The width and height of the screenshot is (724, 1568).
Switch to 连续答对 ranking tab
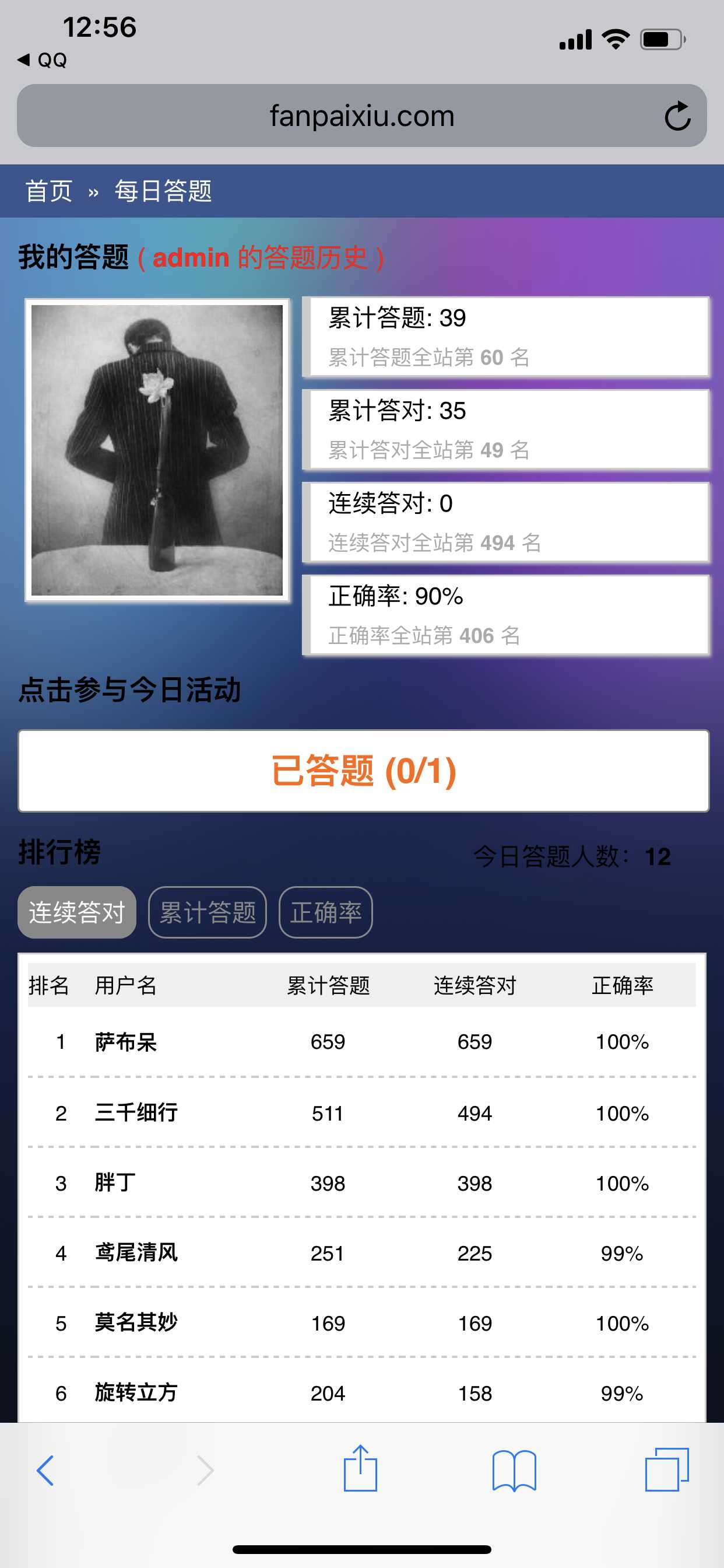click(77, 912)
